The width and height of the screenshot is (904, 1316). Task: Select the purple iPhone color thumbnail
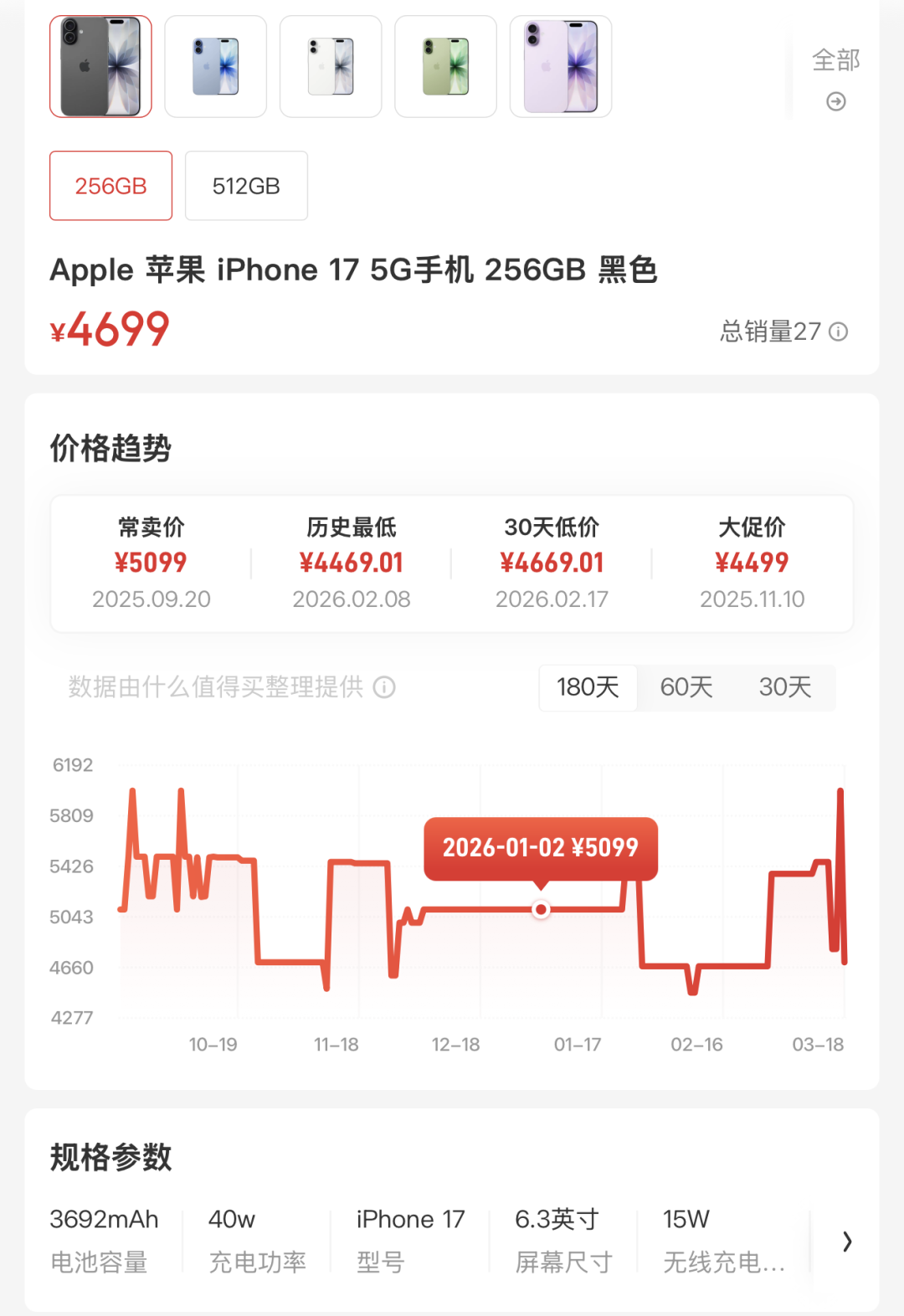coord(560,66)
